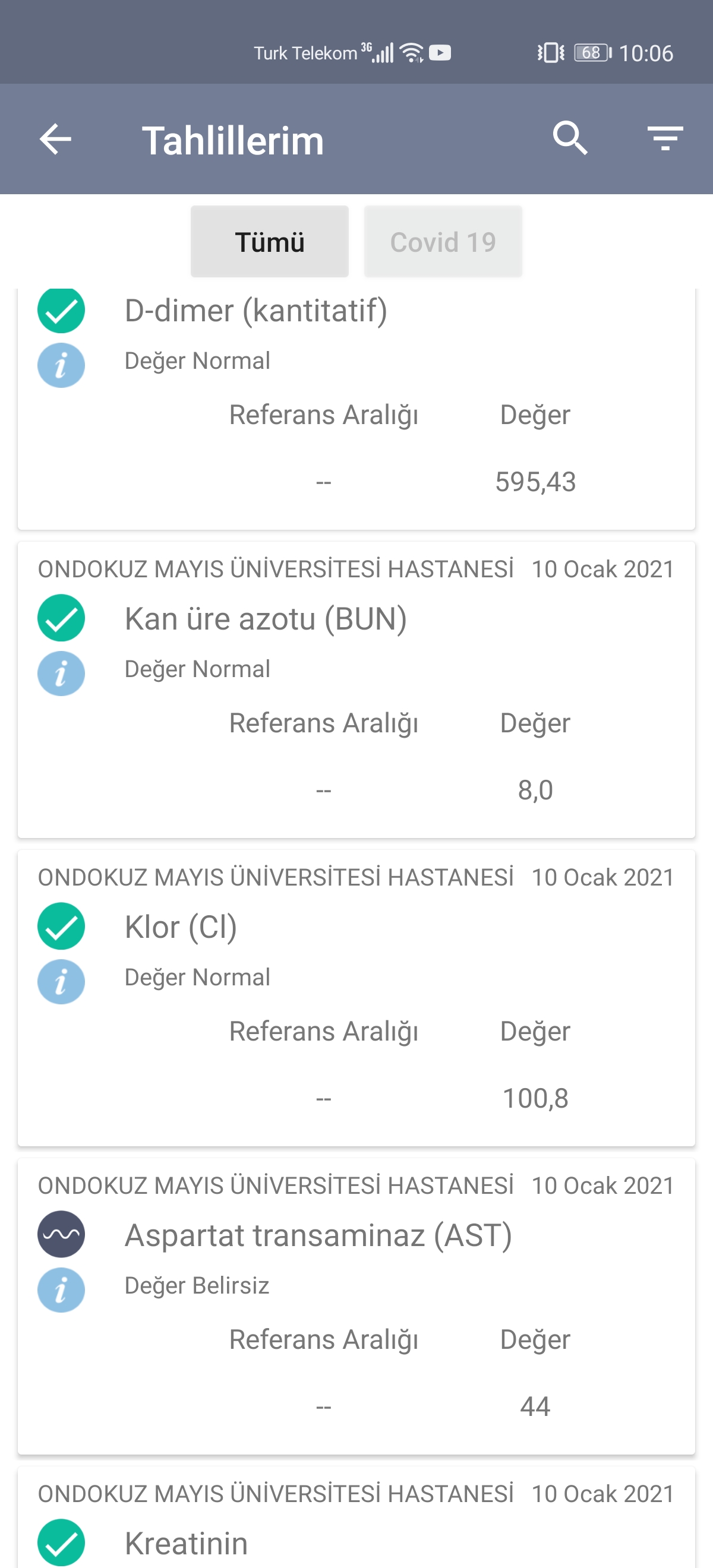Open search in Tahlillerim
Screen dimensions: 713x1568
[x=570, y=139]
